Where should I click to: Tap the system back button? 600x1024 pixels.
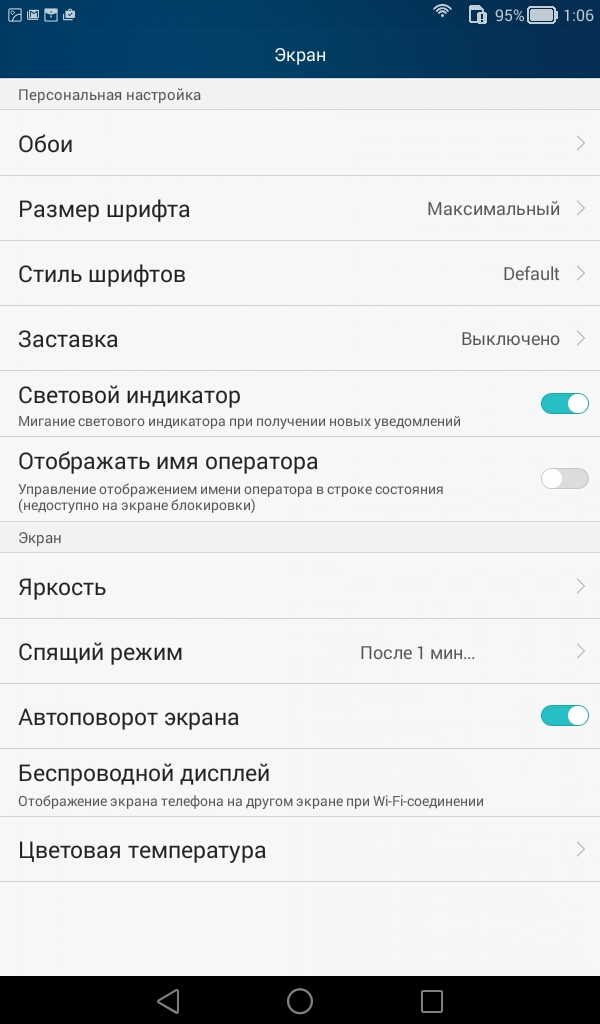coord(168,1000)
